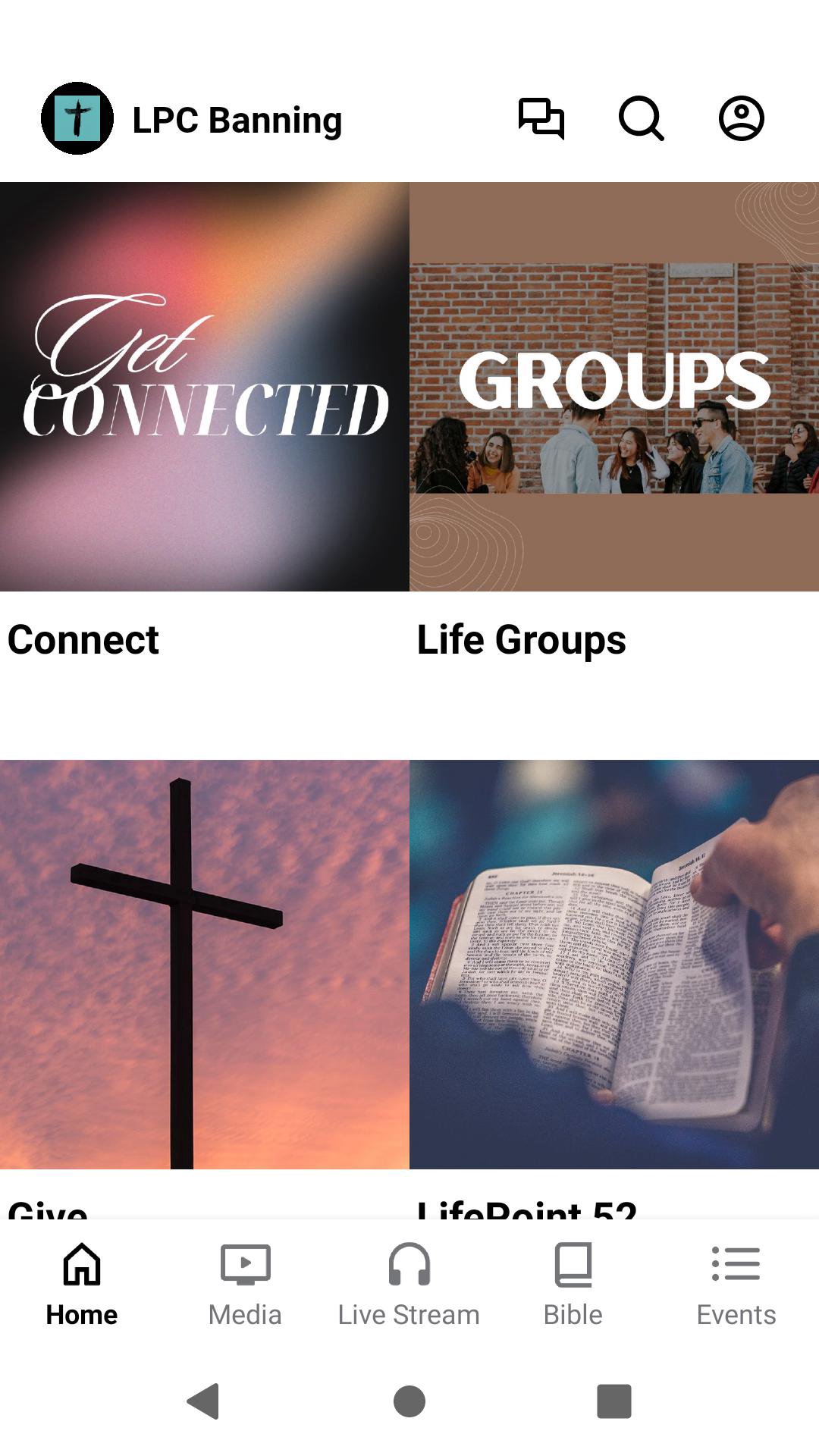Open the search icon
The width and height of the screenshot is (819, 1456).
(641, 119)
